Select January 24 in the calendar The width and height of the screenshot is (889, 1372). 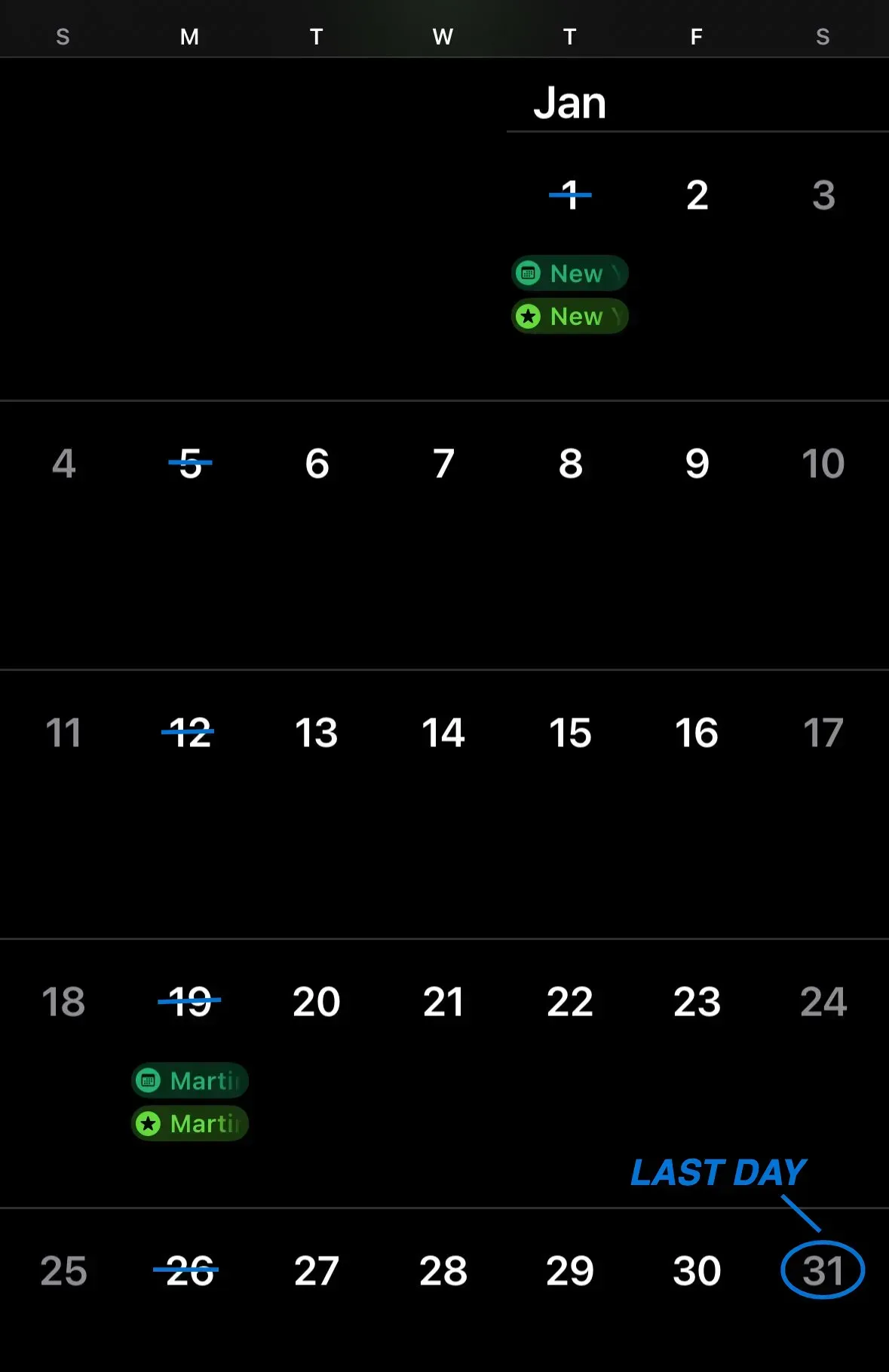coord(823,1002)
